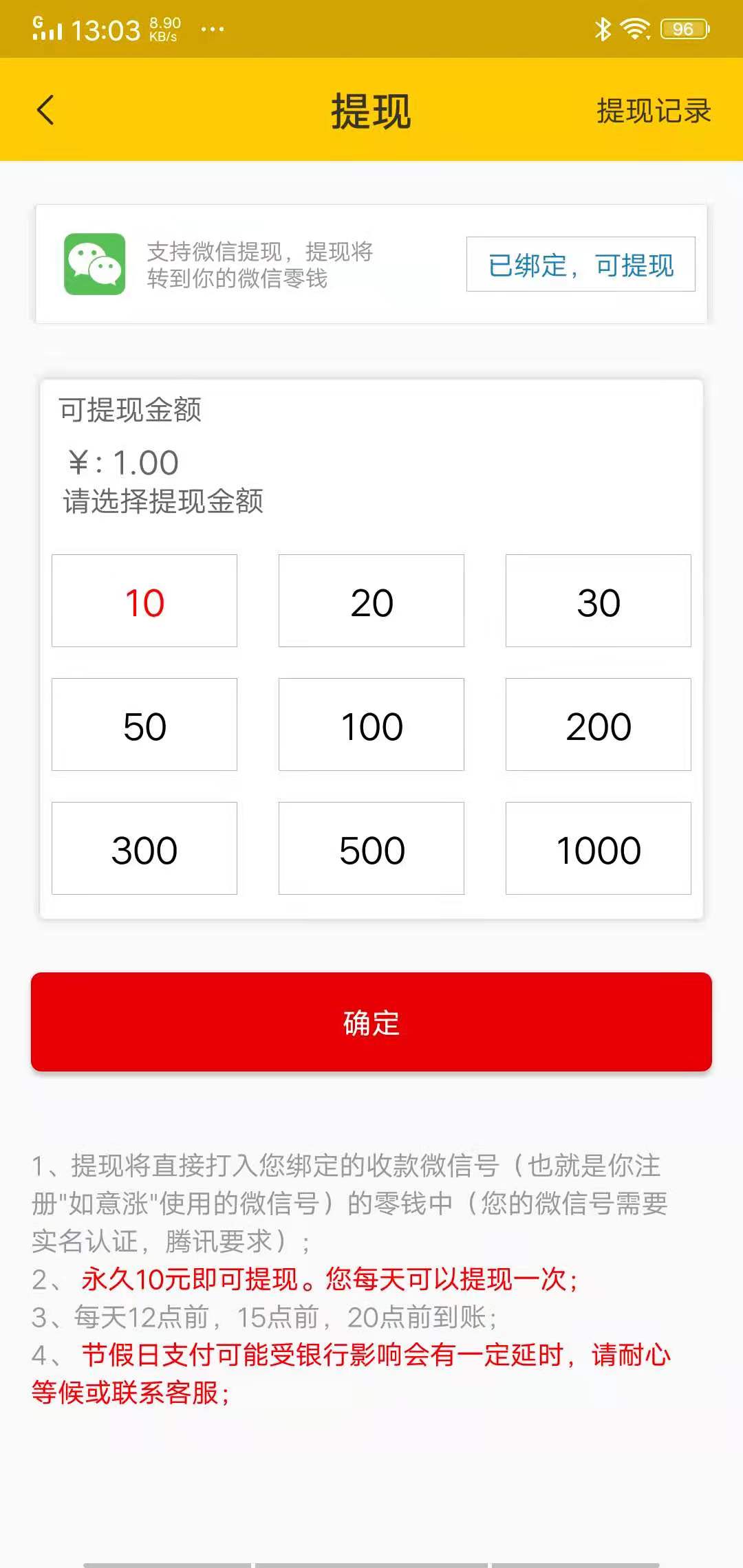The width and height of the screenshot is (743, 1568).
Task: Choose the 500 yuan option
Action: [371, 848]
